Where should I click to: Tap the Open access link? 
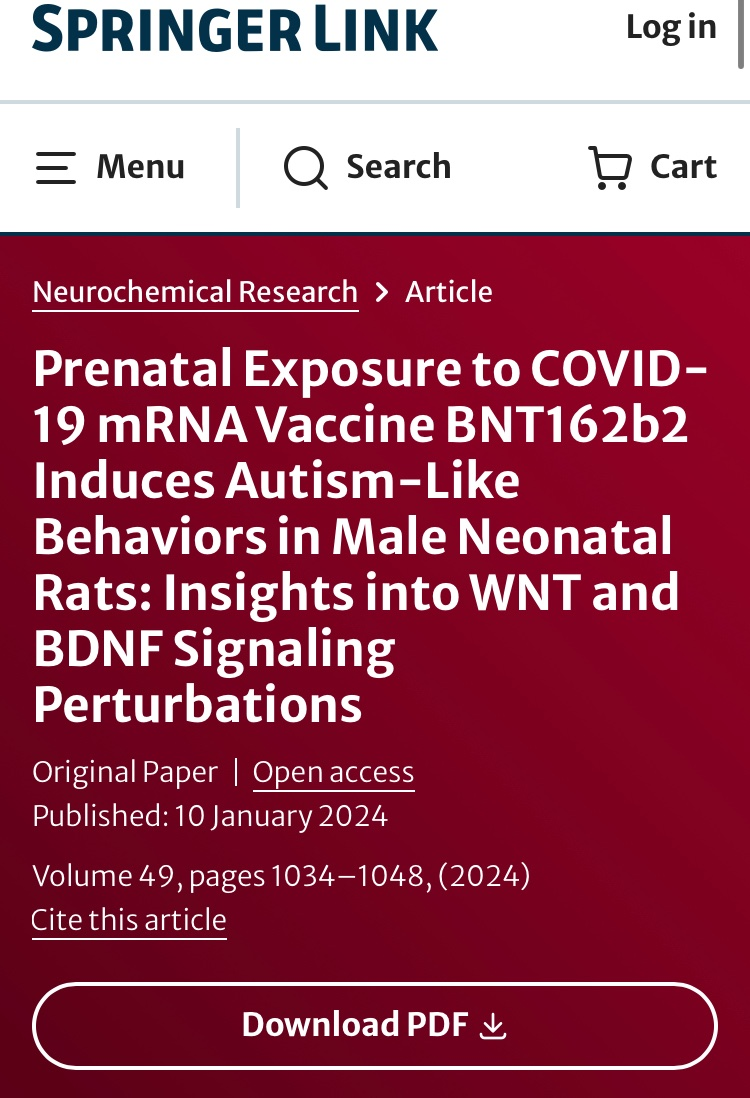[333, 772]
